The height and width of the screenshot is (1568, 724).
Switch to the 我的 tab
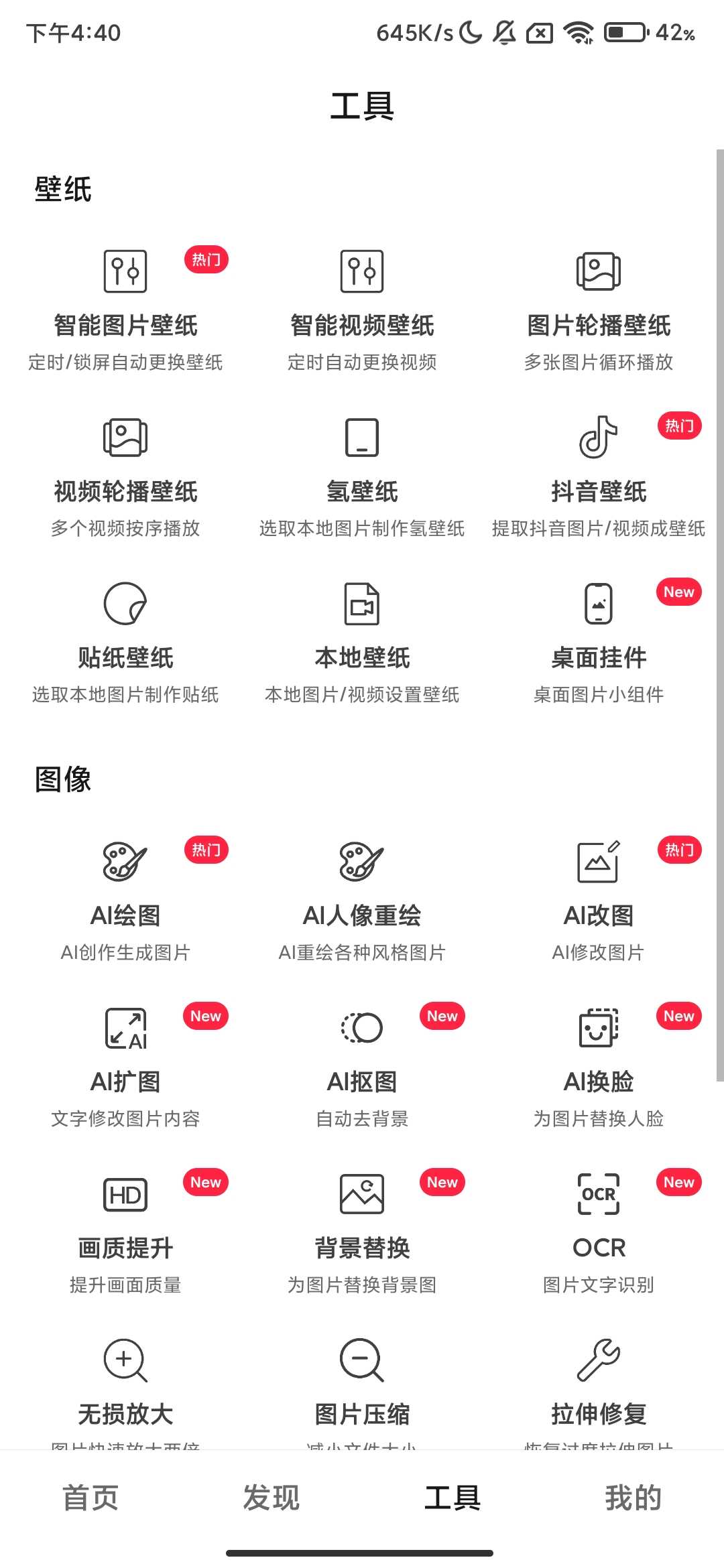(633, 1498)
